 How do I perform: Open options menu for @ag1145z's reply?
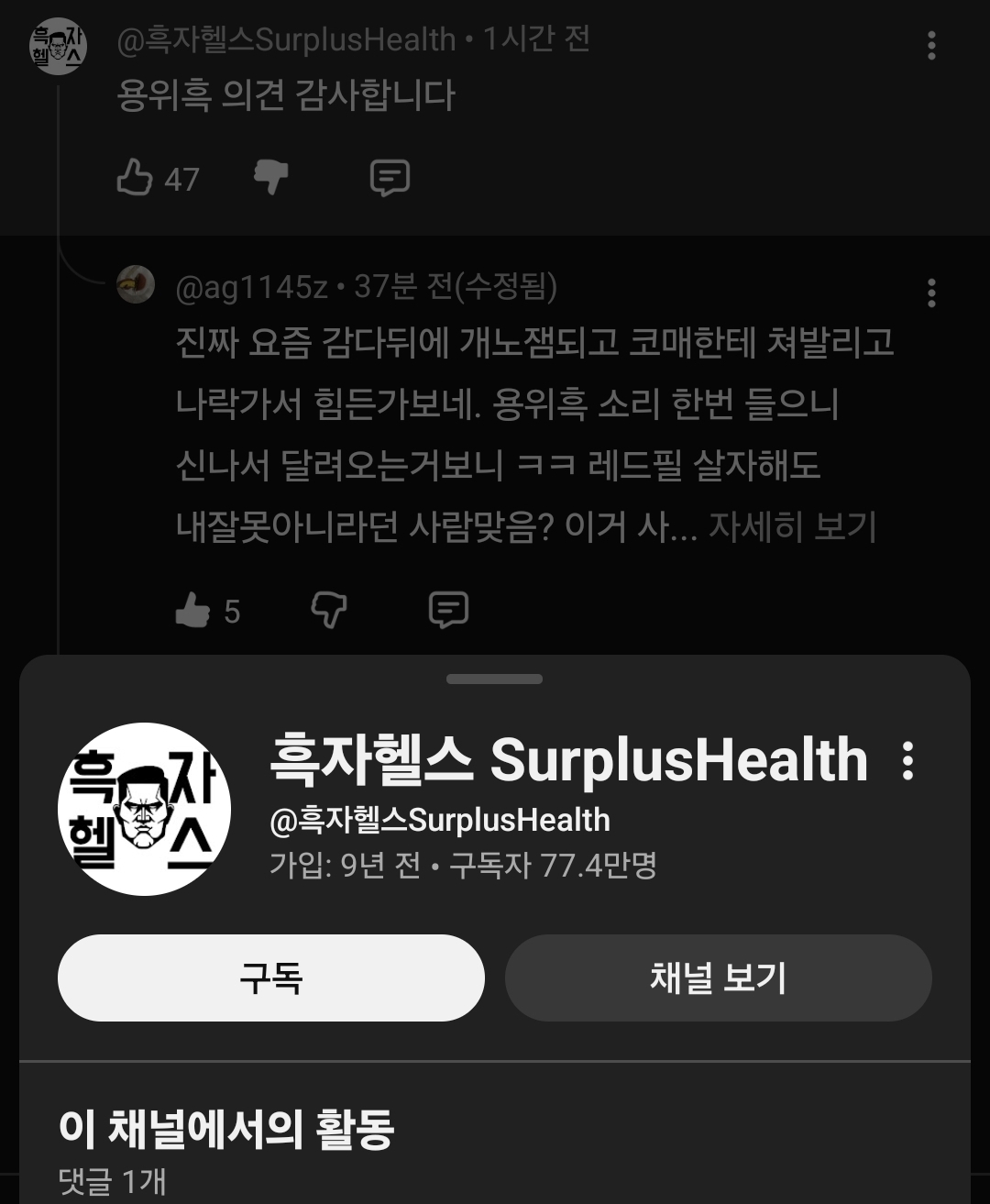pos(931,293)
